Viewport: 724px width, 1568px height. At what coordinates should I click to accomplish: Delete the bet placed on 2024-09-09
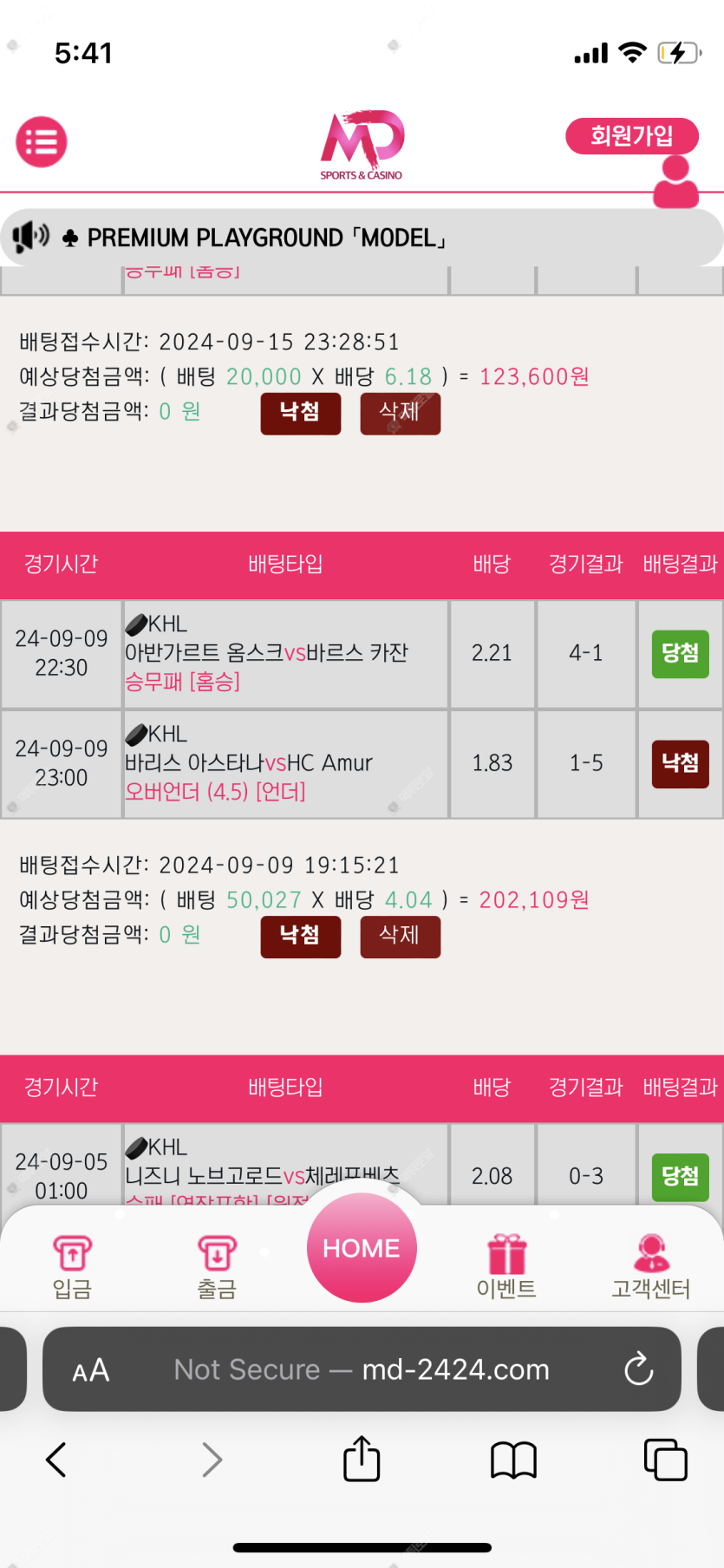coord(400,936)
